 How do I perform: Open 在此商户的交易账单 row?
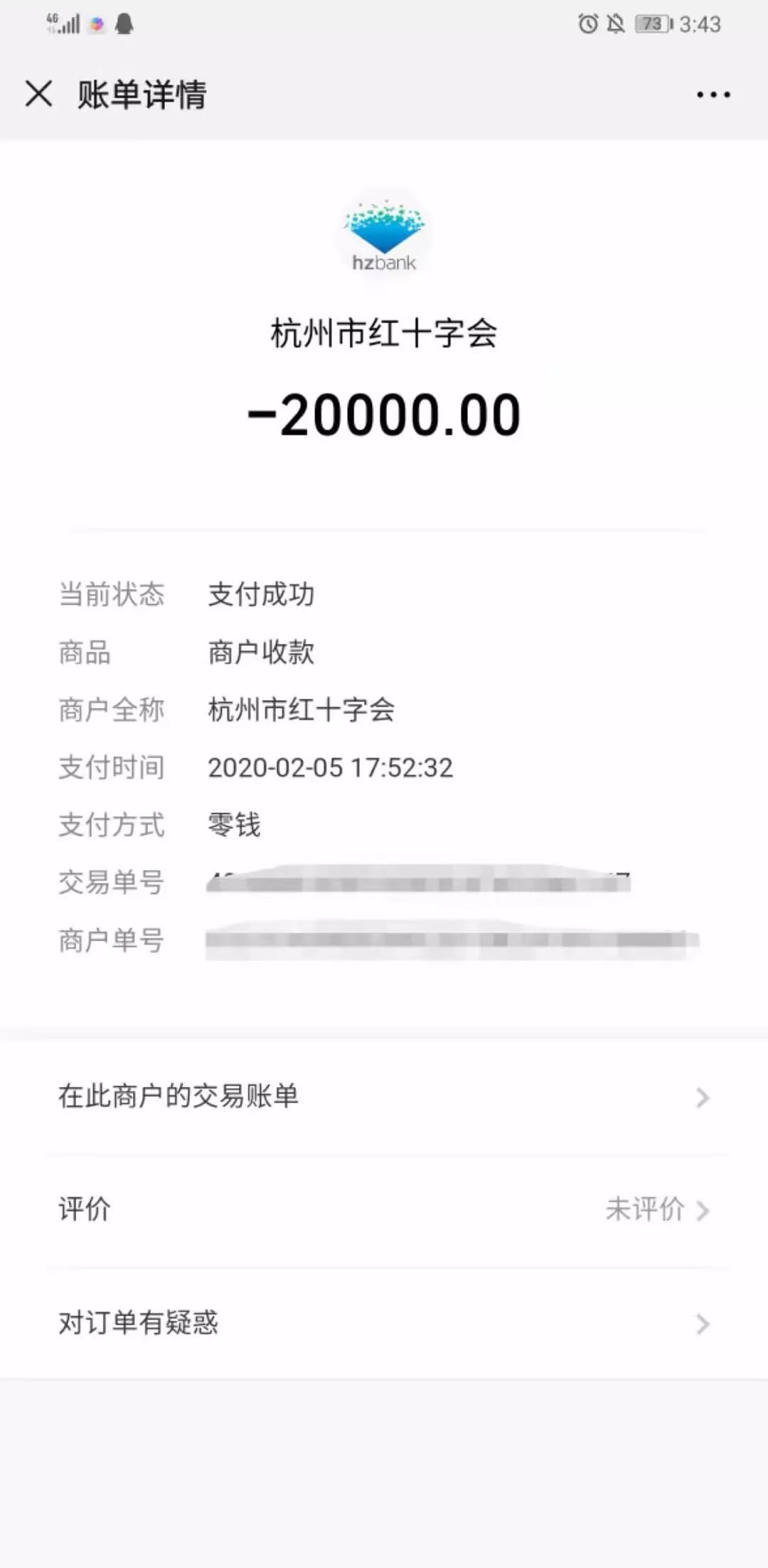384,1097
